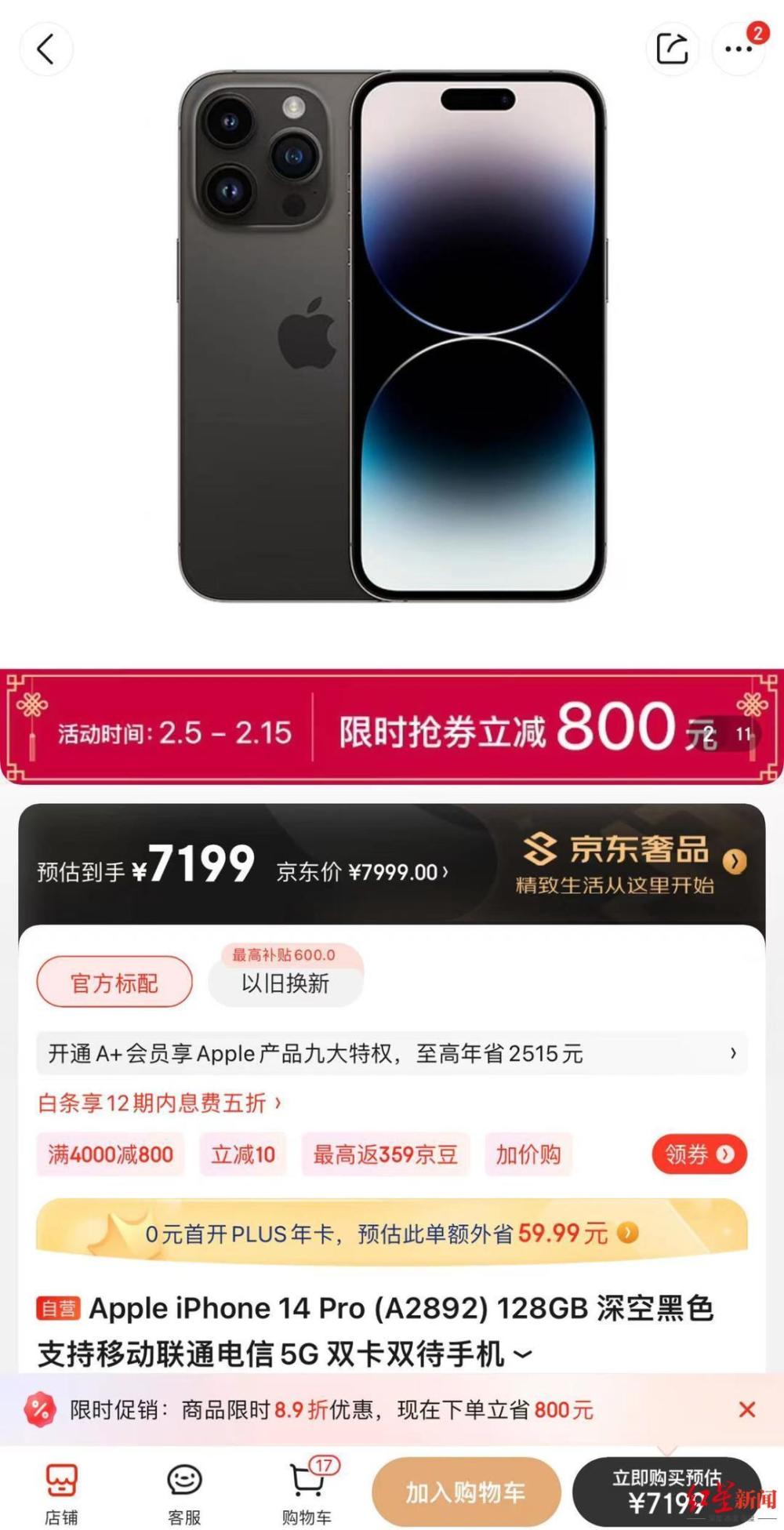Open the iPhone product image

pos(392,337)
